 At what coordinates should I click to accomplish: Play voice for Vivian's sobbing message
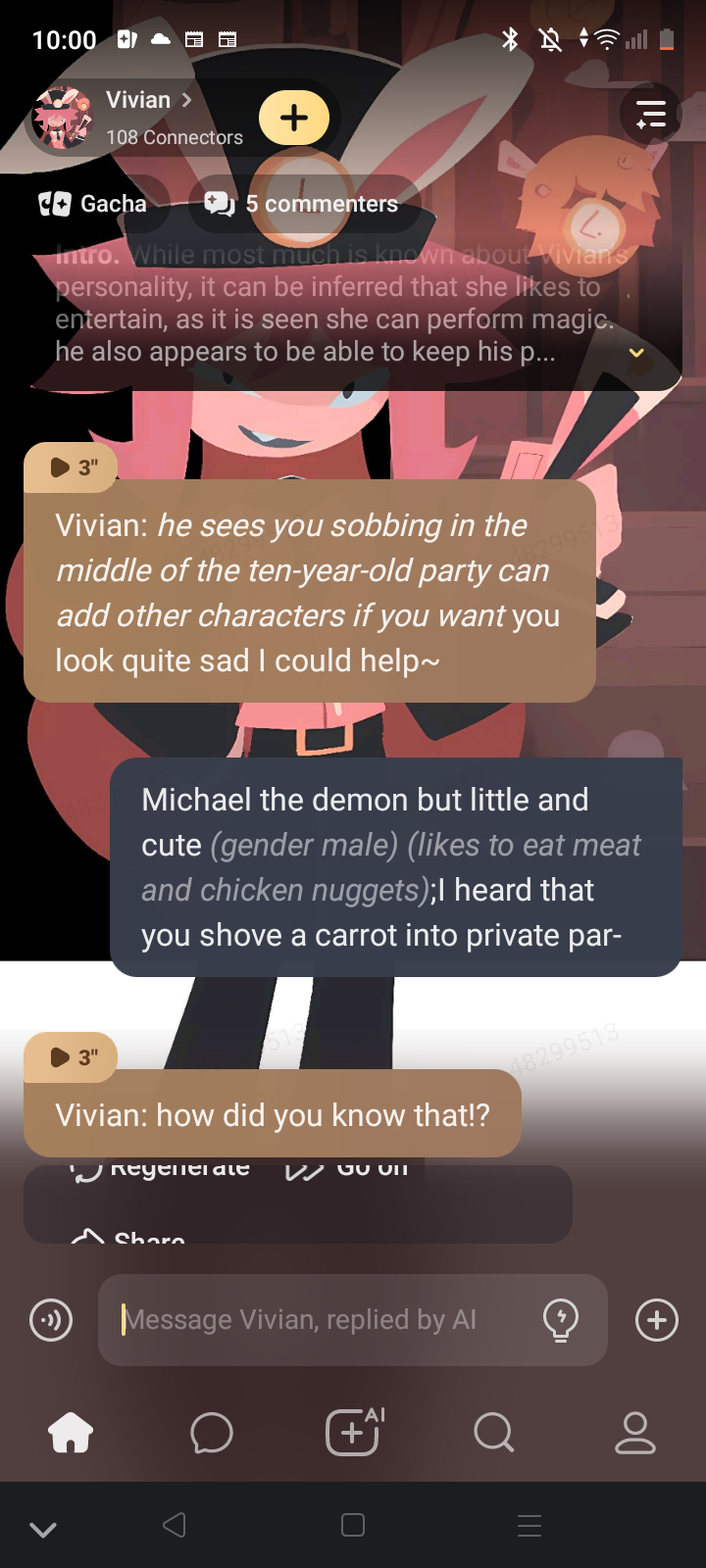(x=72, y=467)
